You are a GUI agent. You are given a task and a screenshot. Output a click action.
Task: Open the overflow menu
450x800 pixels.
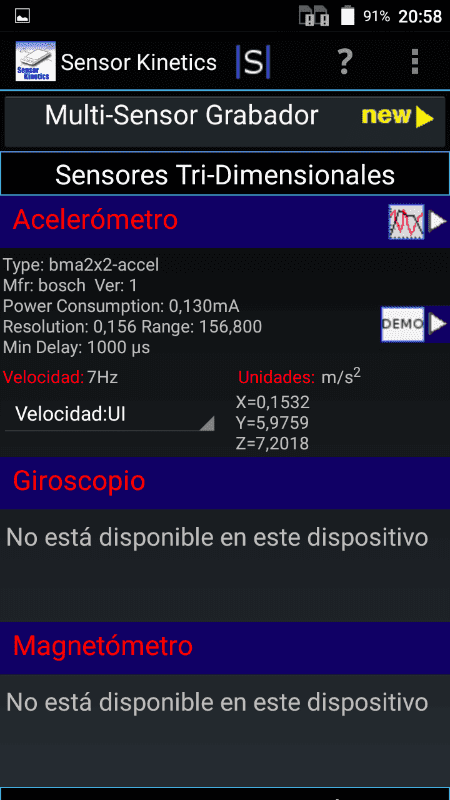click(x=415, y=62)
